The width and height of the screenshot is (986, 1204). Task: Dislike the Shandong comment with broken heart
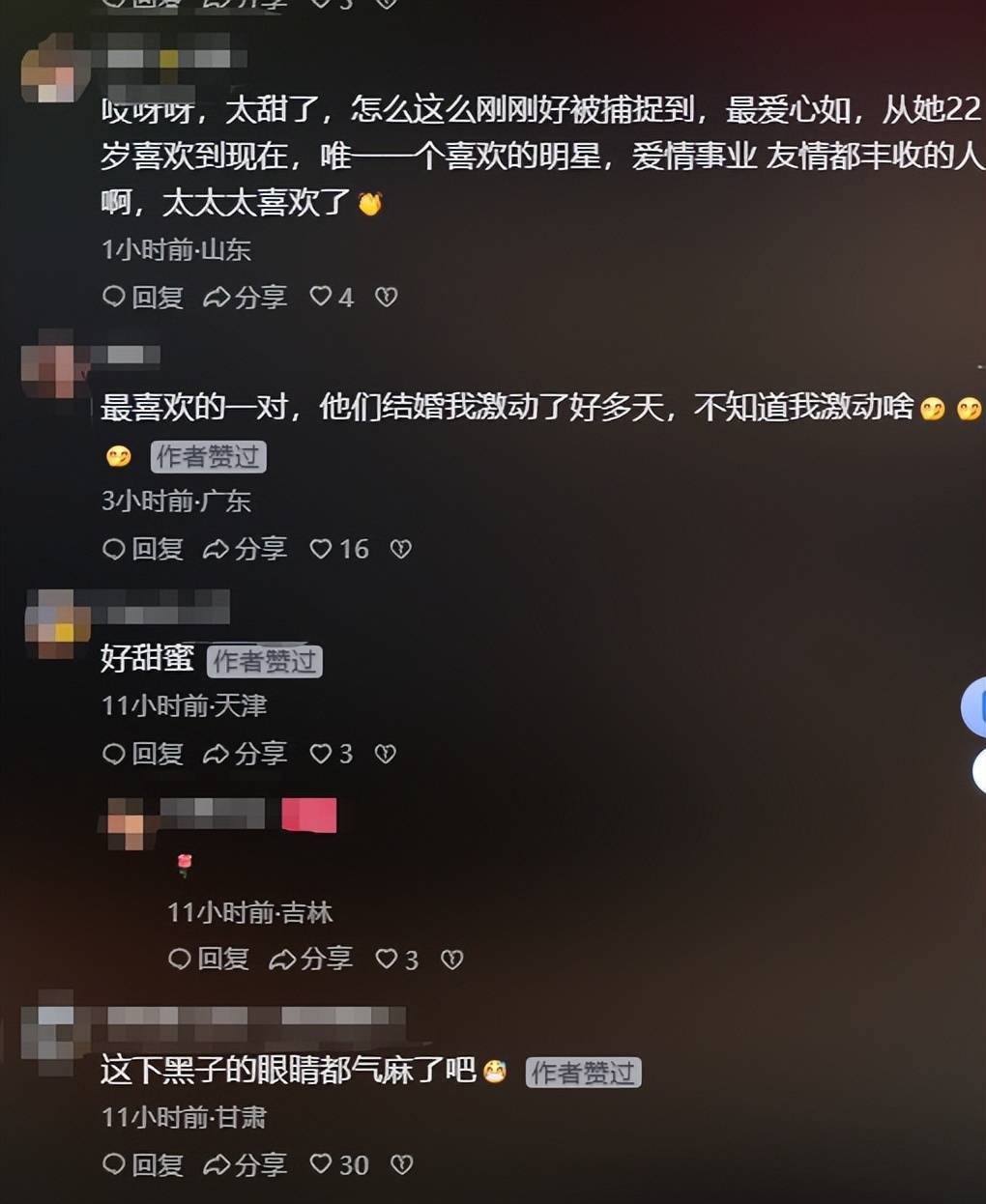coord(387,297)
